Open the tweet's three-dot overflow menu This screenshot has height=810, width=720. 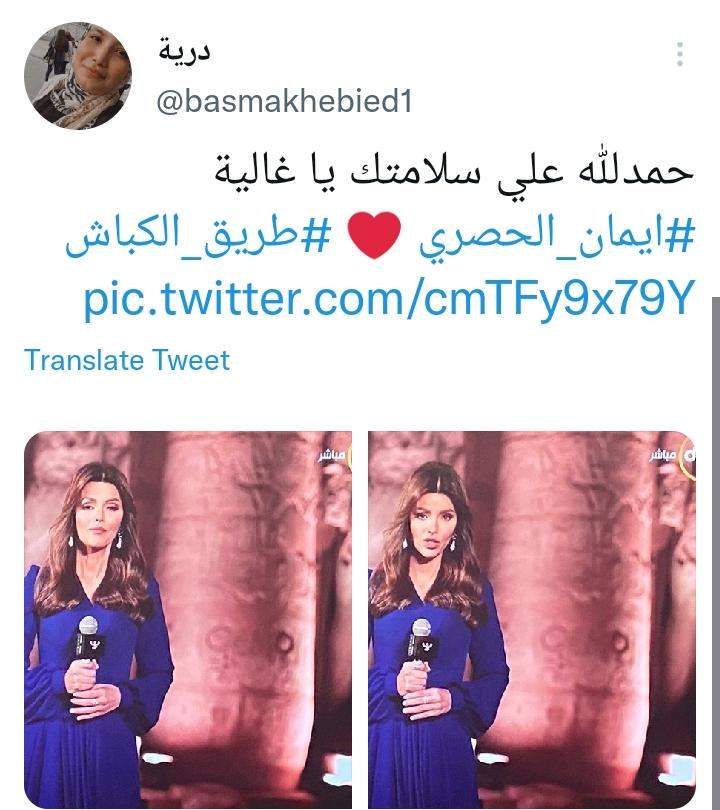(x=680, y=54)
